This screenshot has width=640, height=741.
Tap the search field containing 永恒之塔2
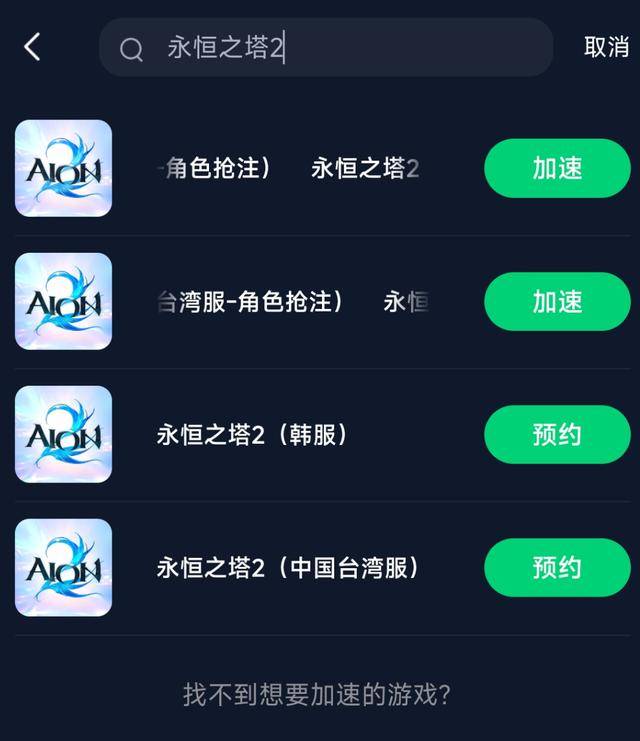point(330,47)
